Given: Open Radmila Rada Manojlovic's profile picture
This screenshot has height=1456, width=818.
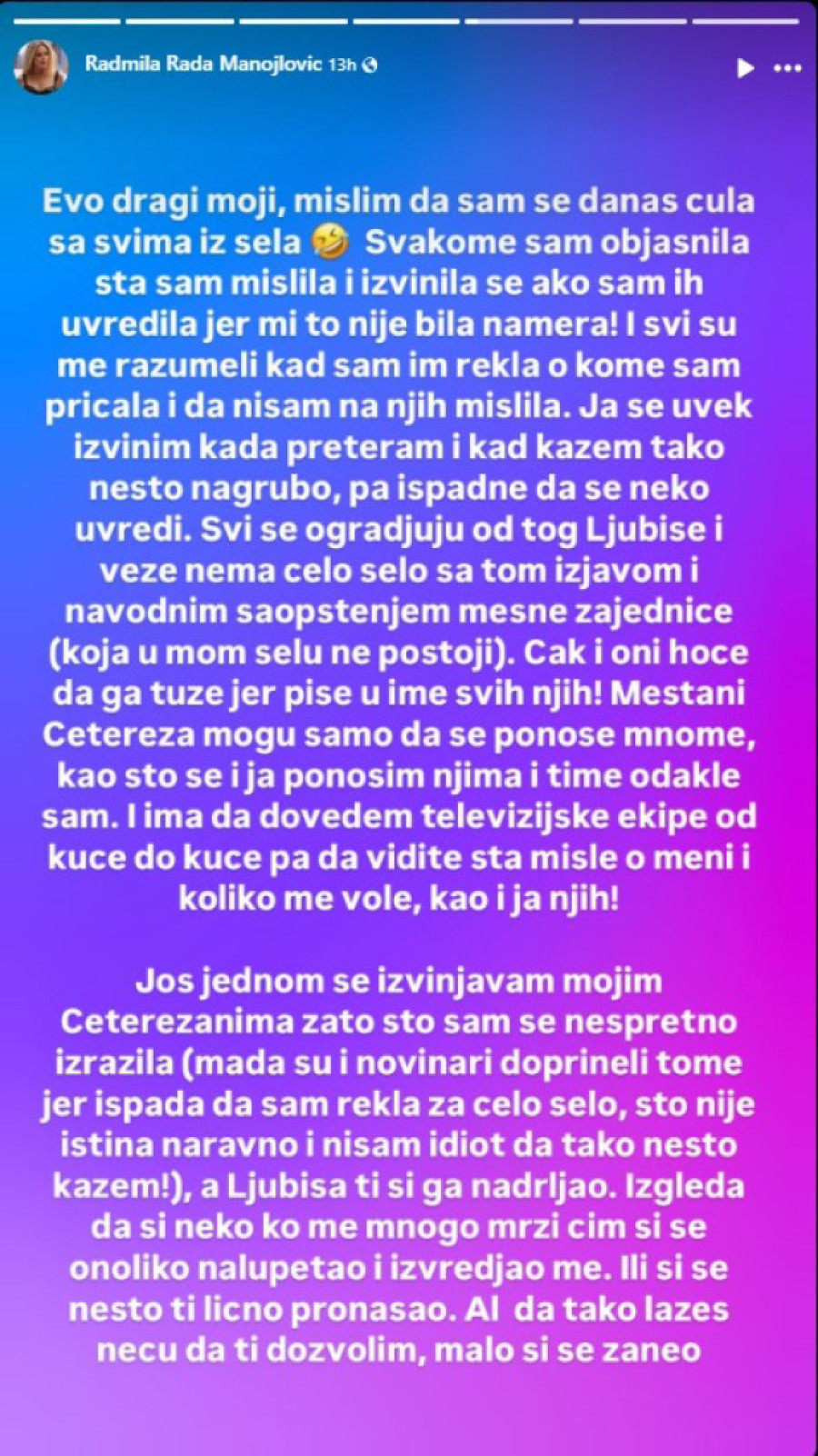Looking at the screenshot, I should pyautogui.click(x=41, y=66).
